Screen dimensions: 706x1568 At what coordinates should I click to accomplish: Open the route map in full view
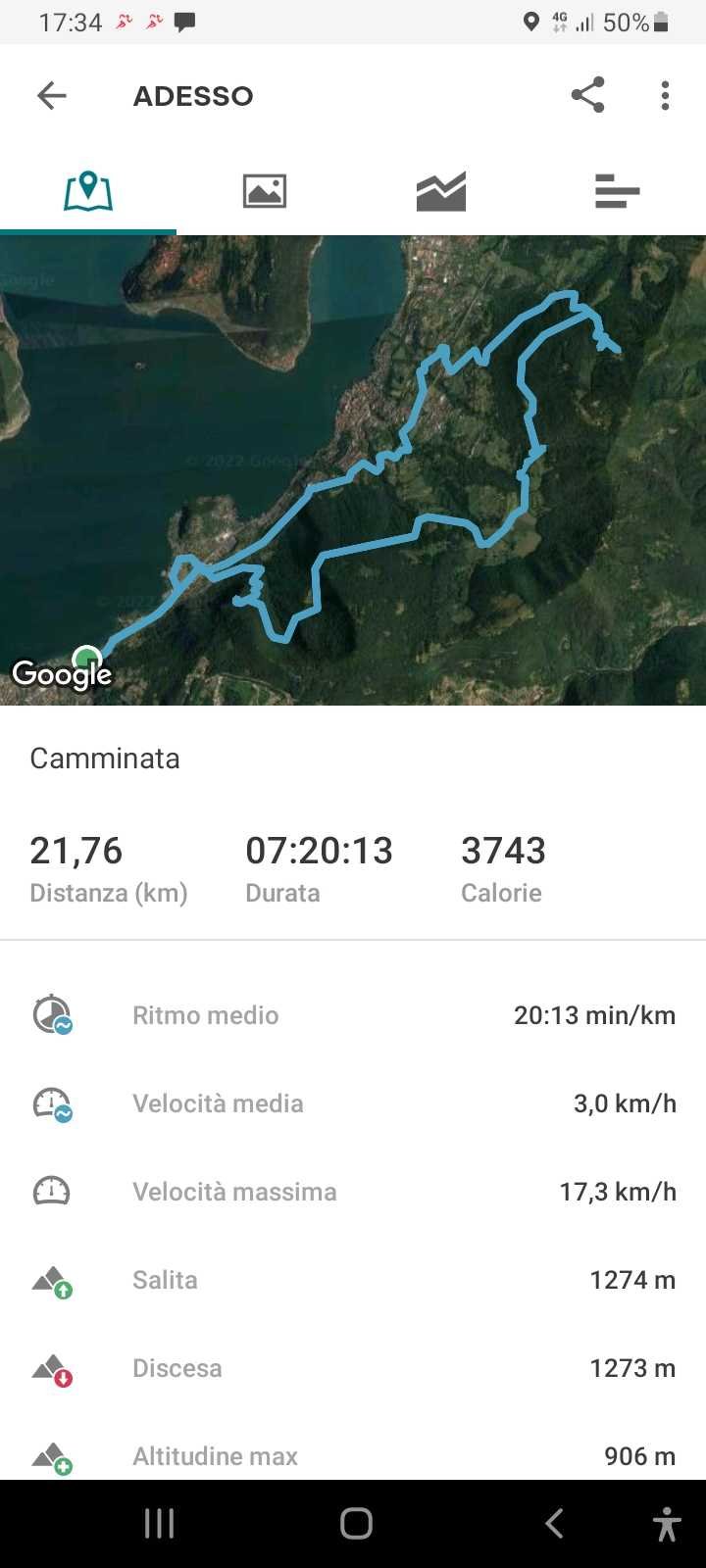pyautogui.click(x=353, y=470)
